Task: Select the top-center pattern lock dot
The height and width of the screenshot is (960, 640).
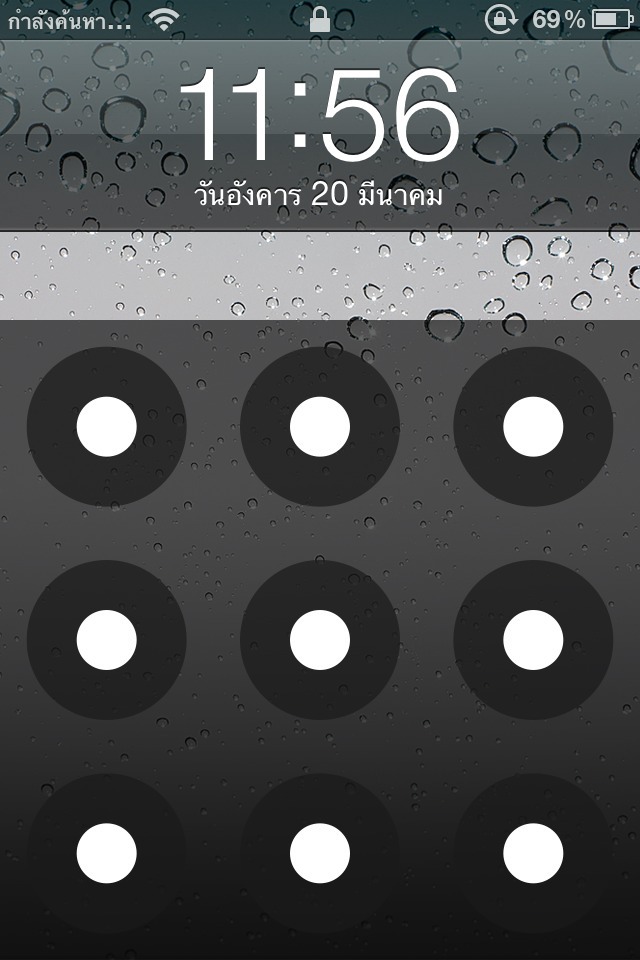Action: pyautogui.click(x=320, y=427)
